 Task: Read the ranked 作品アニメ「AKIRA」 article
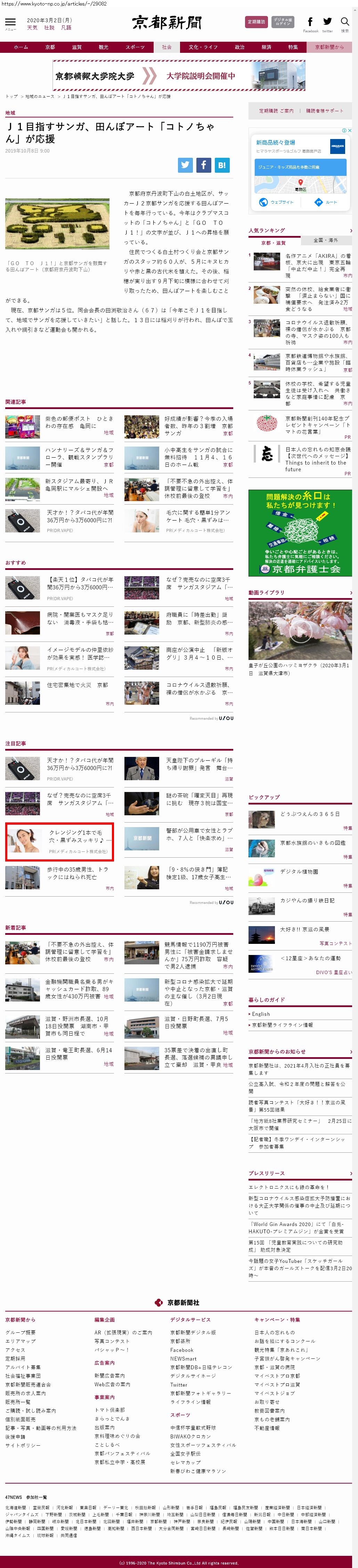click(317, 266)
